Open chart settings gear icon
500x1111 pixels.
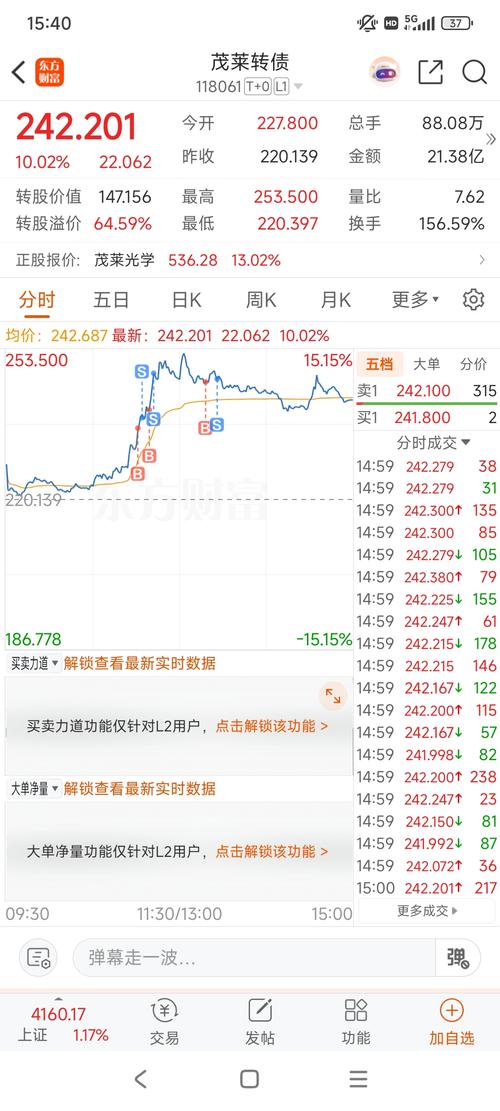click(473, 300)
